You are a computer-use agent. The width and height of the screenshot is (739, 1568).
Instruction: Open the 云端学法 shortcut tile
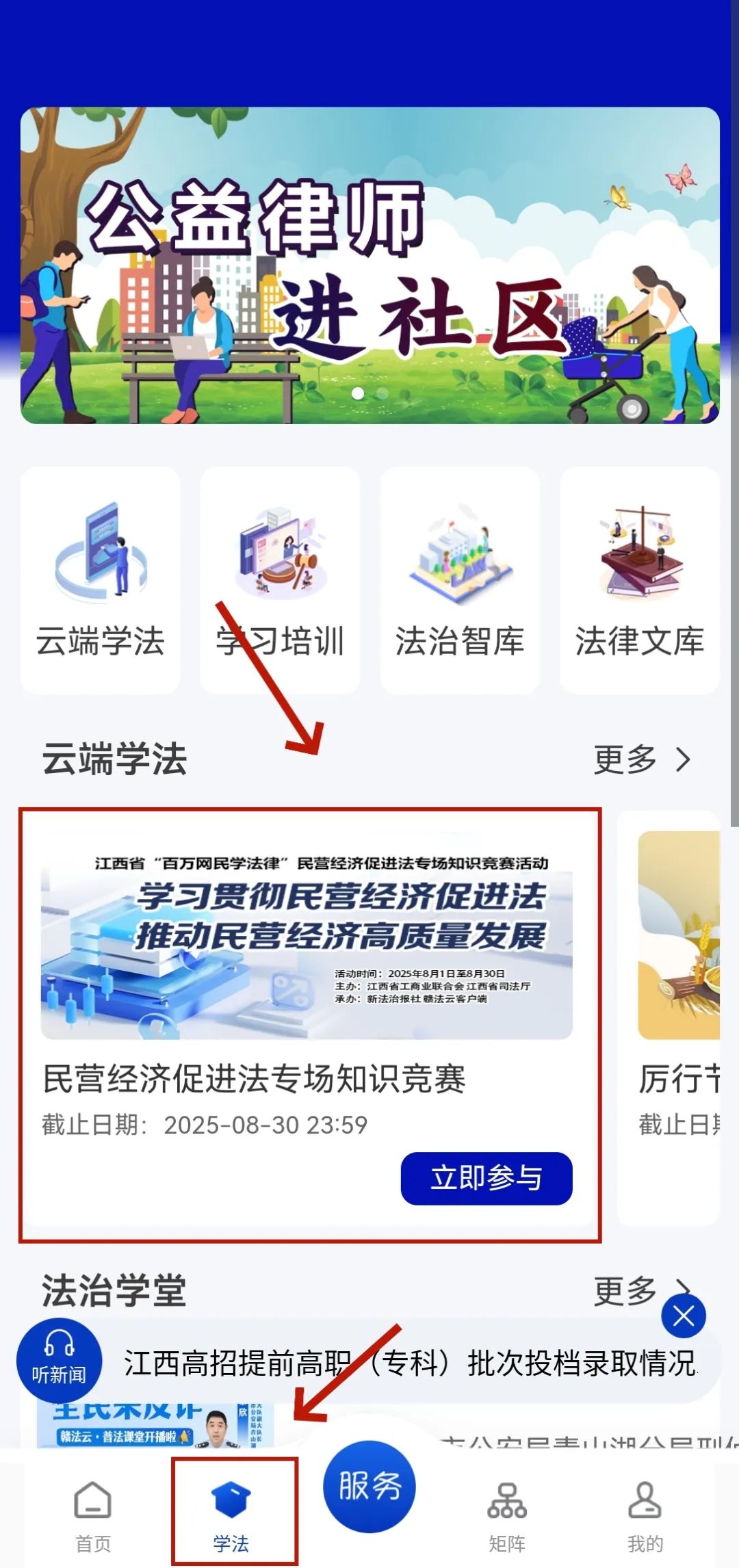[101, 580]
